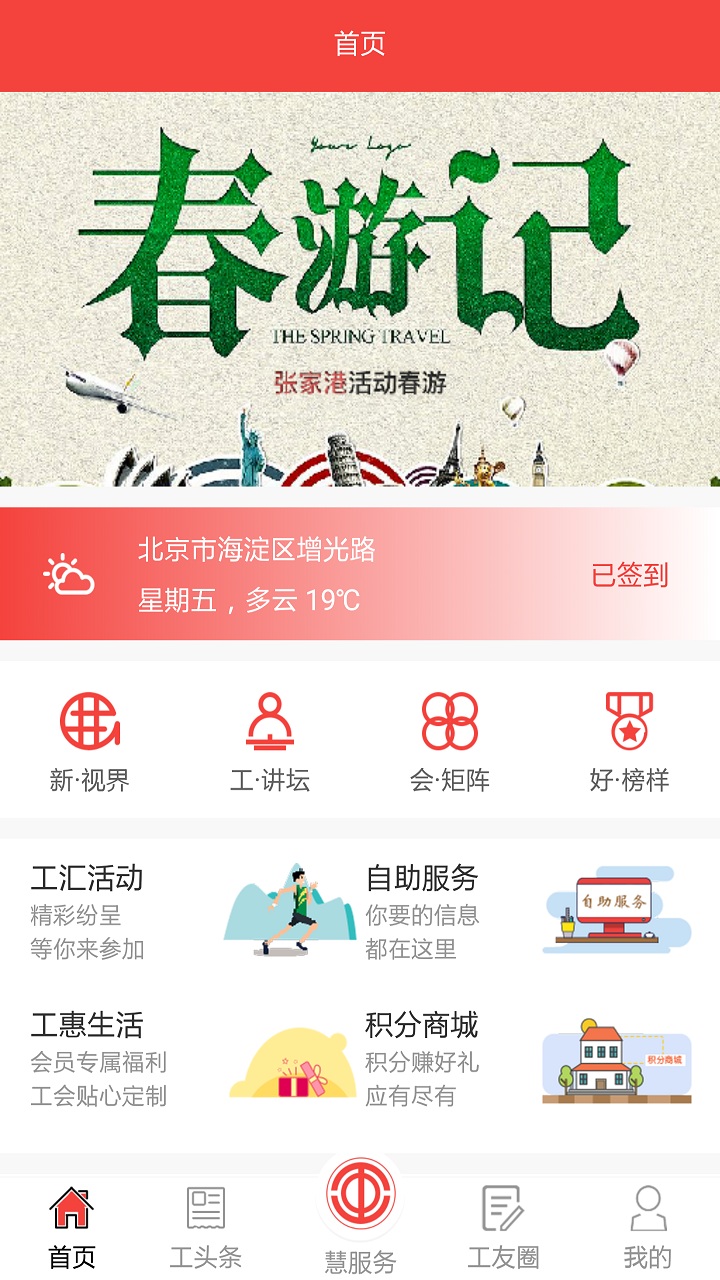This screenshot has width=720, height=1280.
Task: Open 新·视界 section
Action: pos(90,741)
